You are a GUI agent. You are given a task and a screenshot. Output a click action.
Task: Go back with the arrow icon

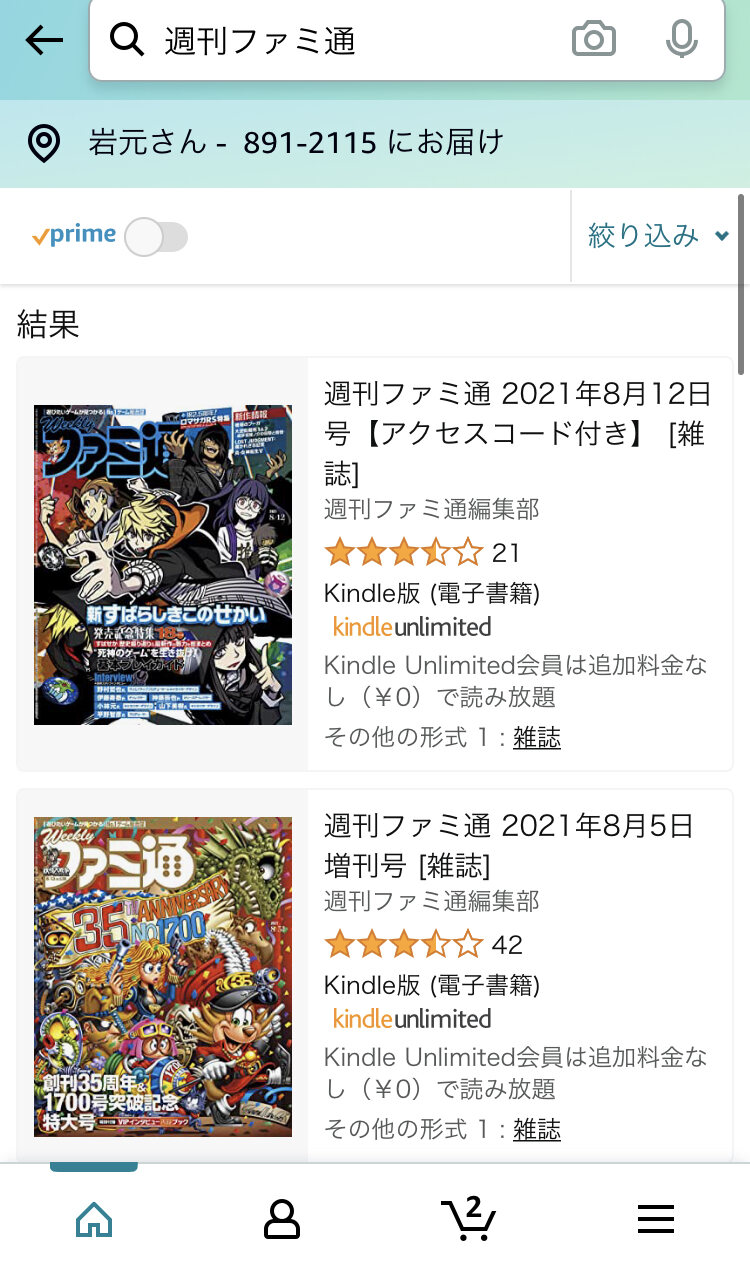point(44,40)
